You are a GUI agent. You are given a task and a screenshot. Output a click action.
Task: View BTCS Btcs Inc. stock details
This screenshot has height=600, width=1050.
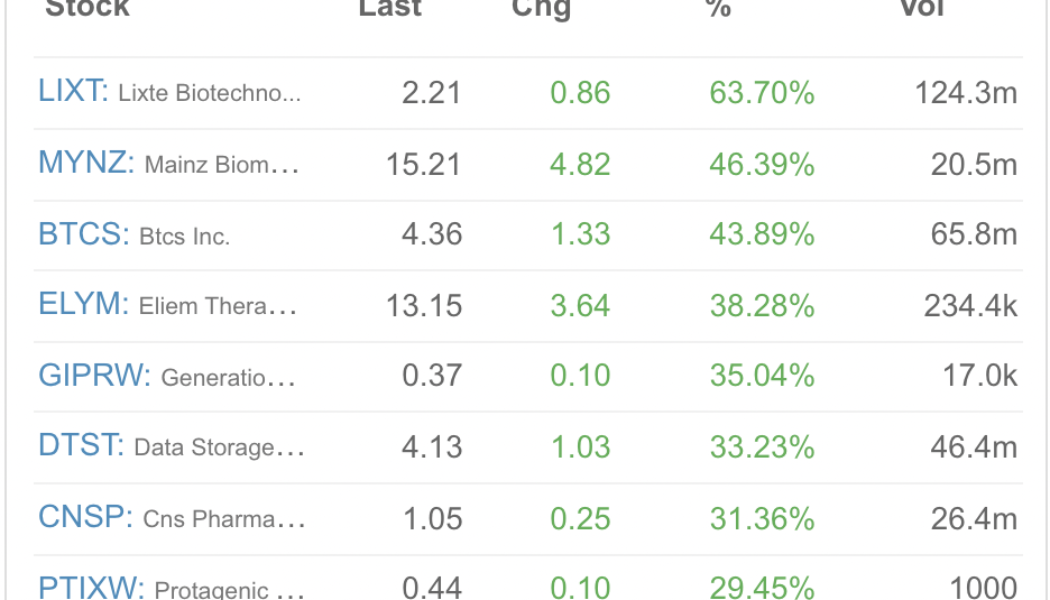pyautogui.click(x=83, y=234)
